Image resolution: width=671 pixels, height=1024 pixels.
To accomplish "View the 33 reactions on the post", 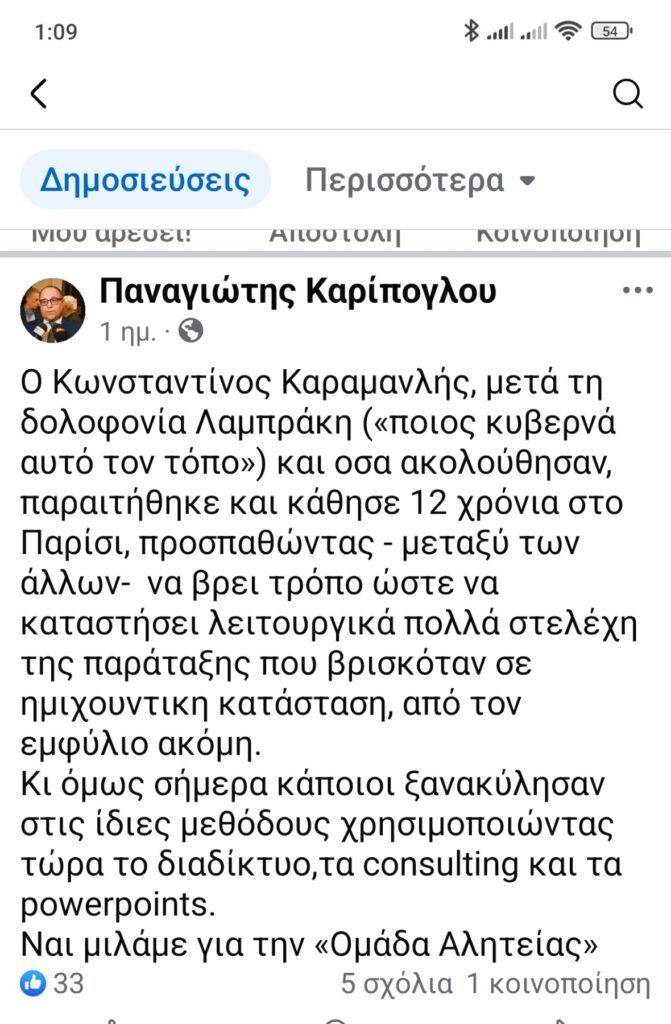I will (52, 983).
